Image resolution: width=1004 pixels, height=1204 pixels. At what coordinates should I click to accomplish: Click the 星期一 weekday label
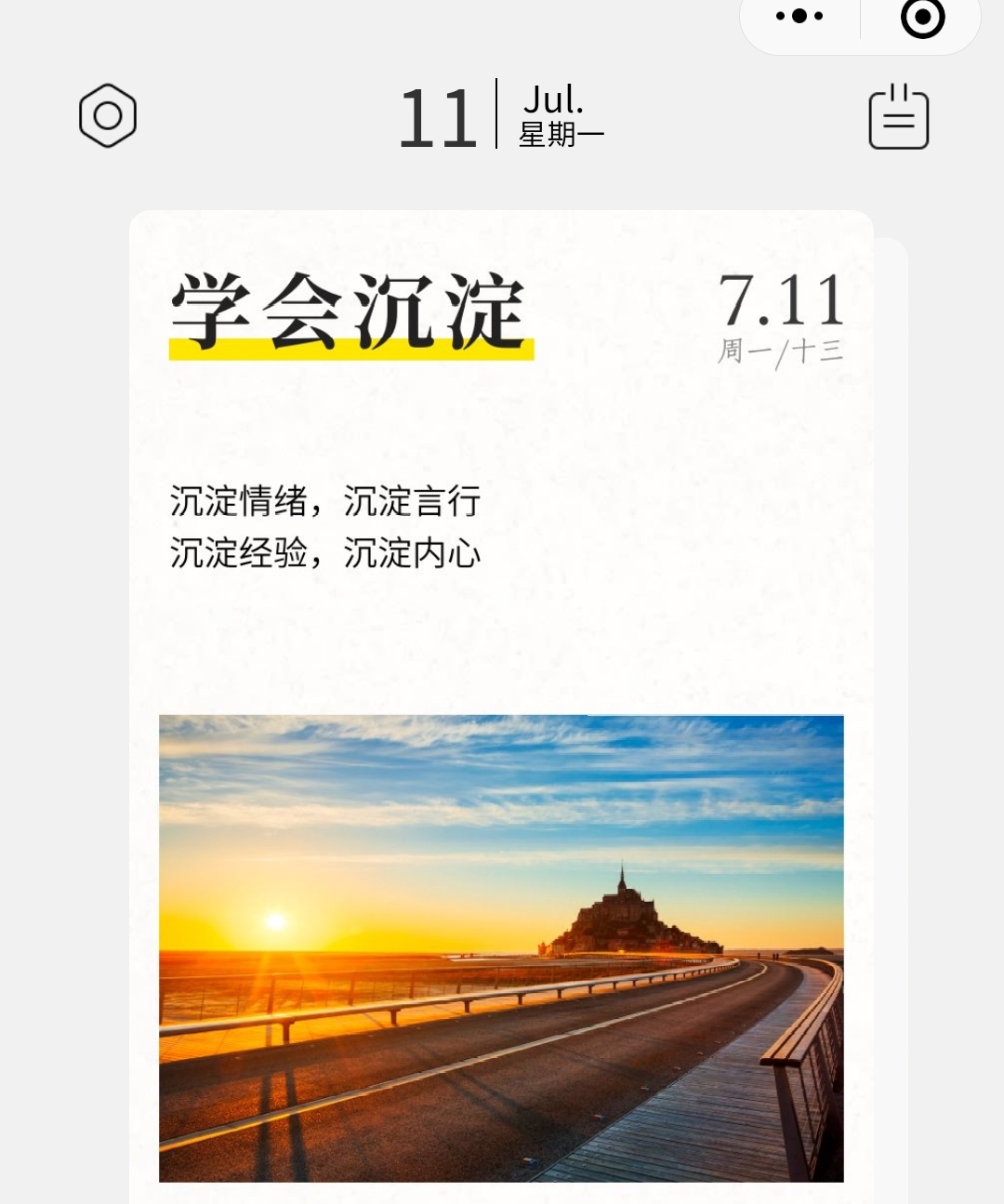click(559, 133)
